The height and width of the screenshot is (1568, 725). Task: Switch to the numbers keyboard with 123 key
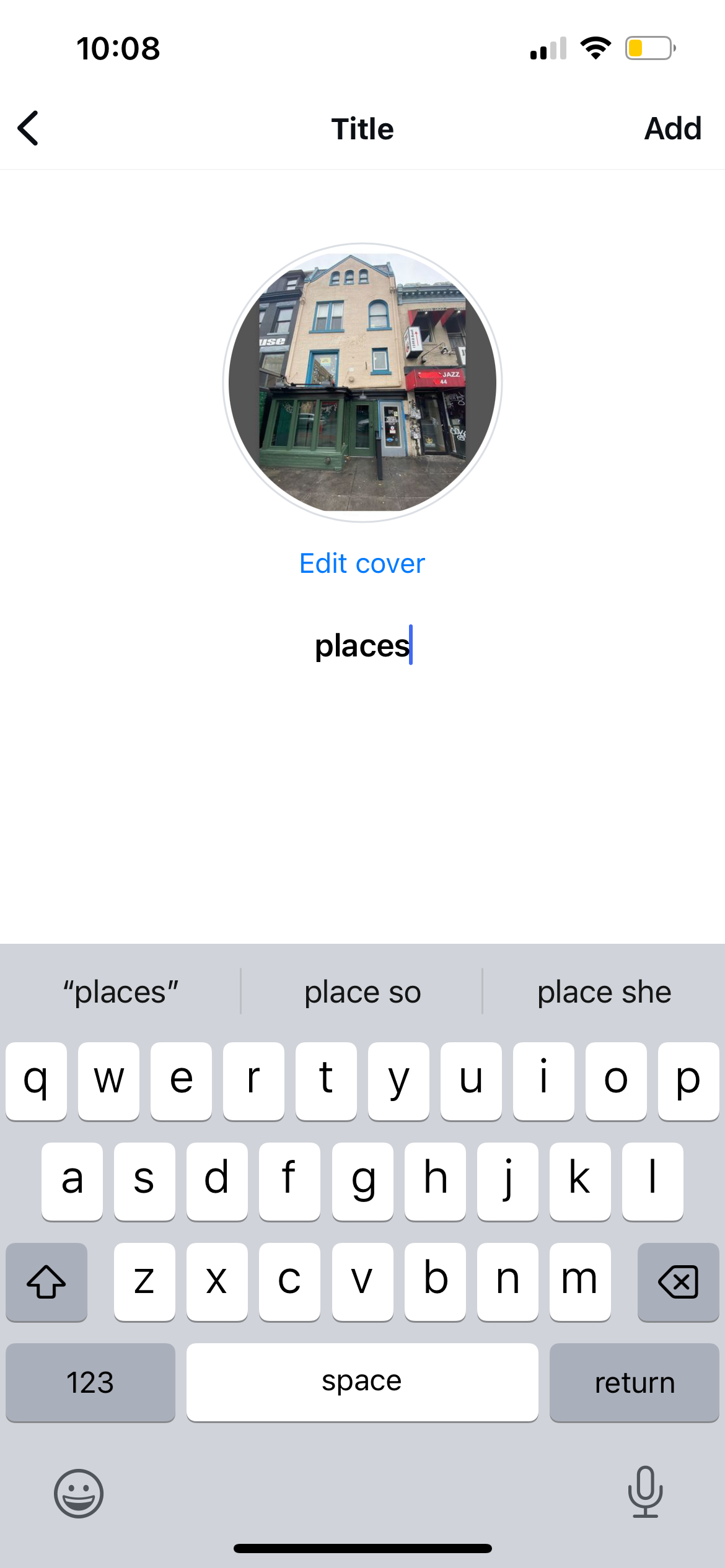pos(90,1382)
